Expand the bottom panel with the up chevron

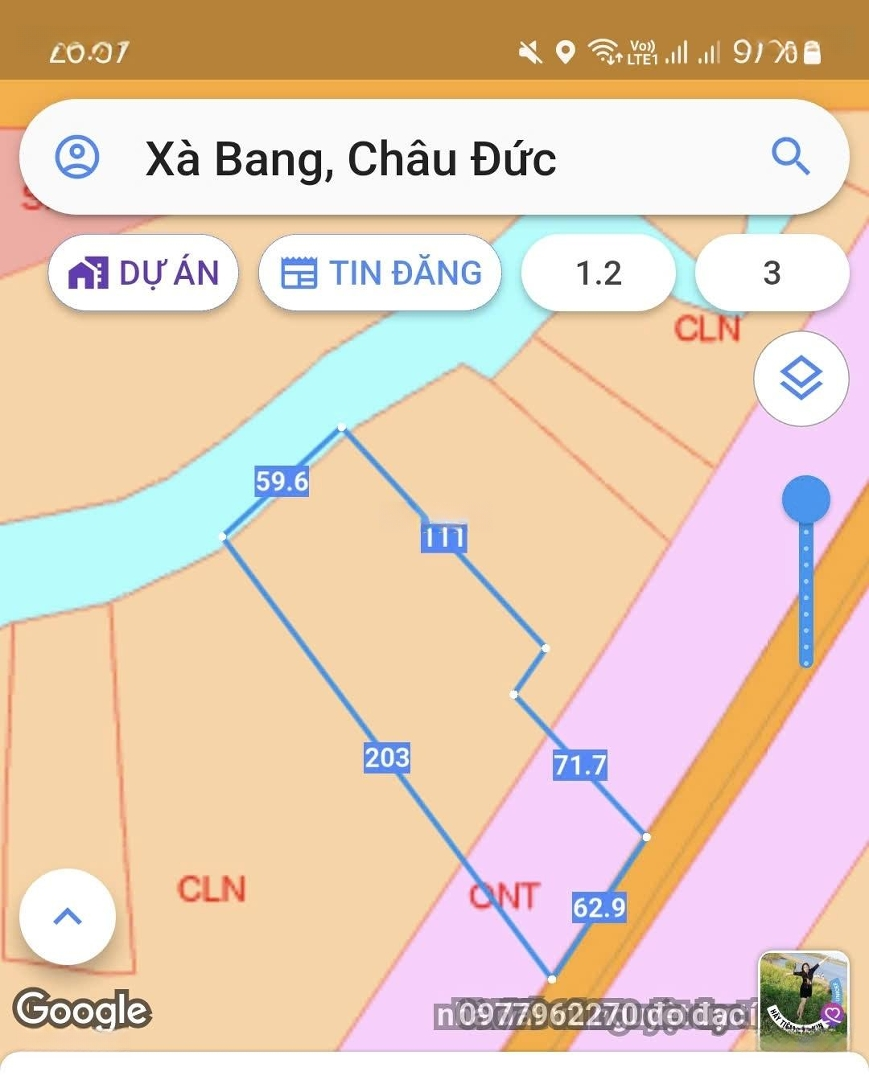click(66, 916)
